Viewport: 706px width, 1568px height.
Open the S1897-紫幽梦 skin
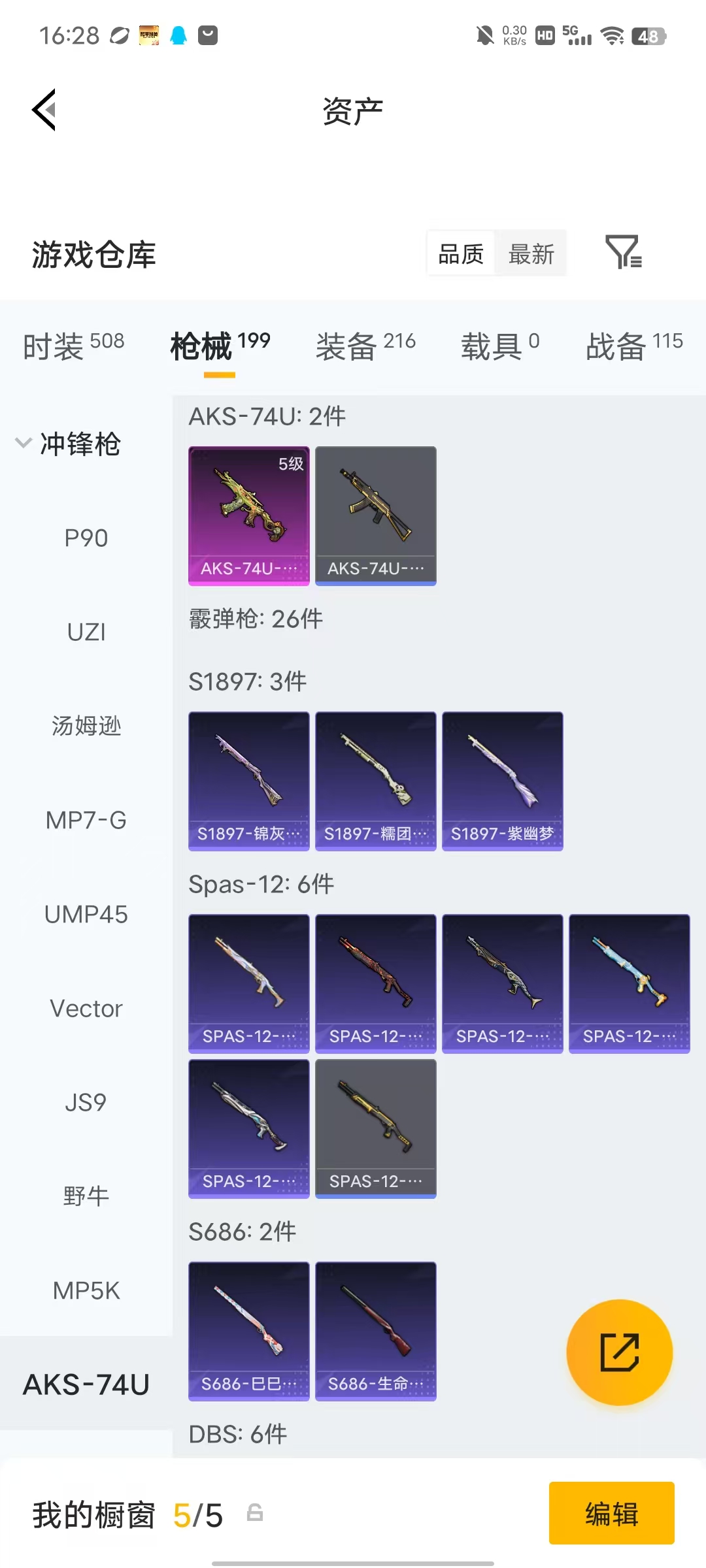pyautogui.click(x=503, y=781)
